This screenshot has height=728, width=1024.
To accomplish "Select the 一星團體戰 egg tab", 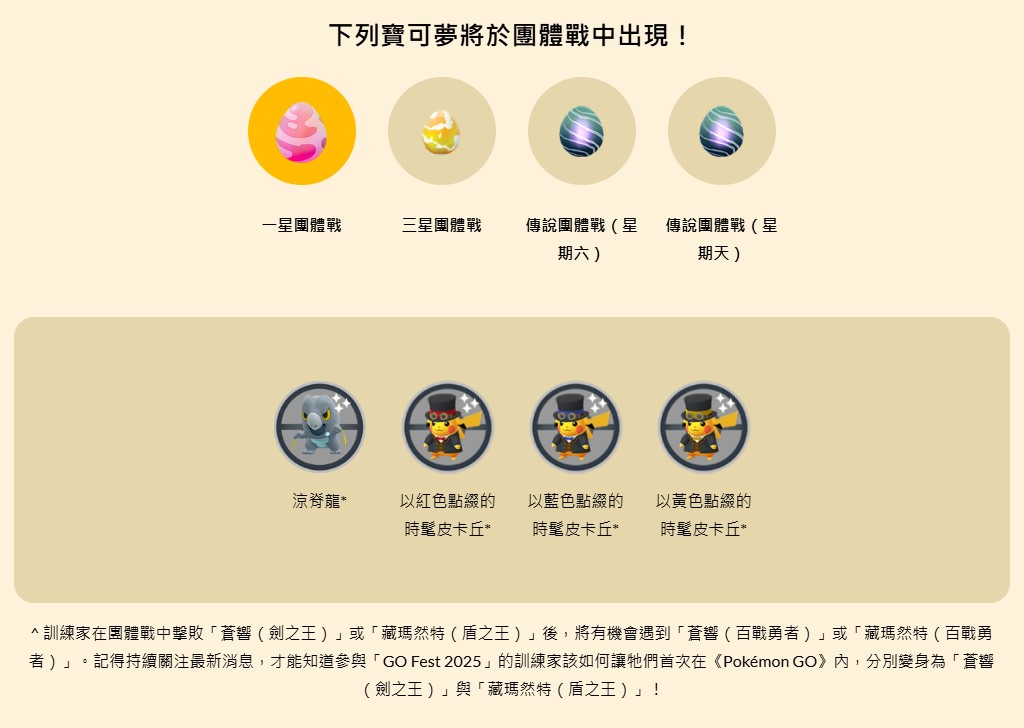I will click(302, 131).
